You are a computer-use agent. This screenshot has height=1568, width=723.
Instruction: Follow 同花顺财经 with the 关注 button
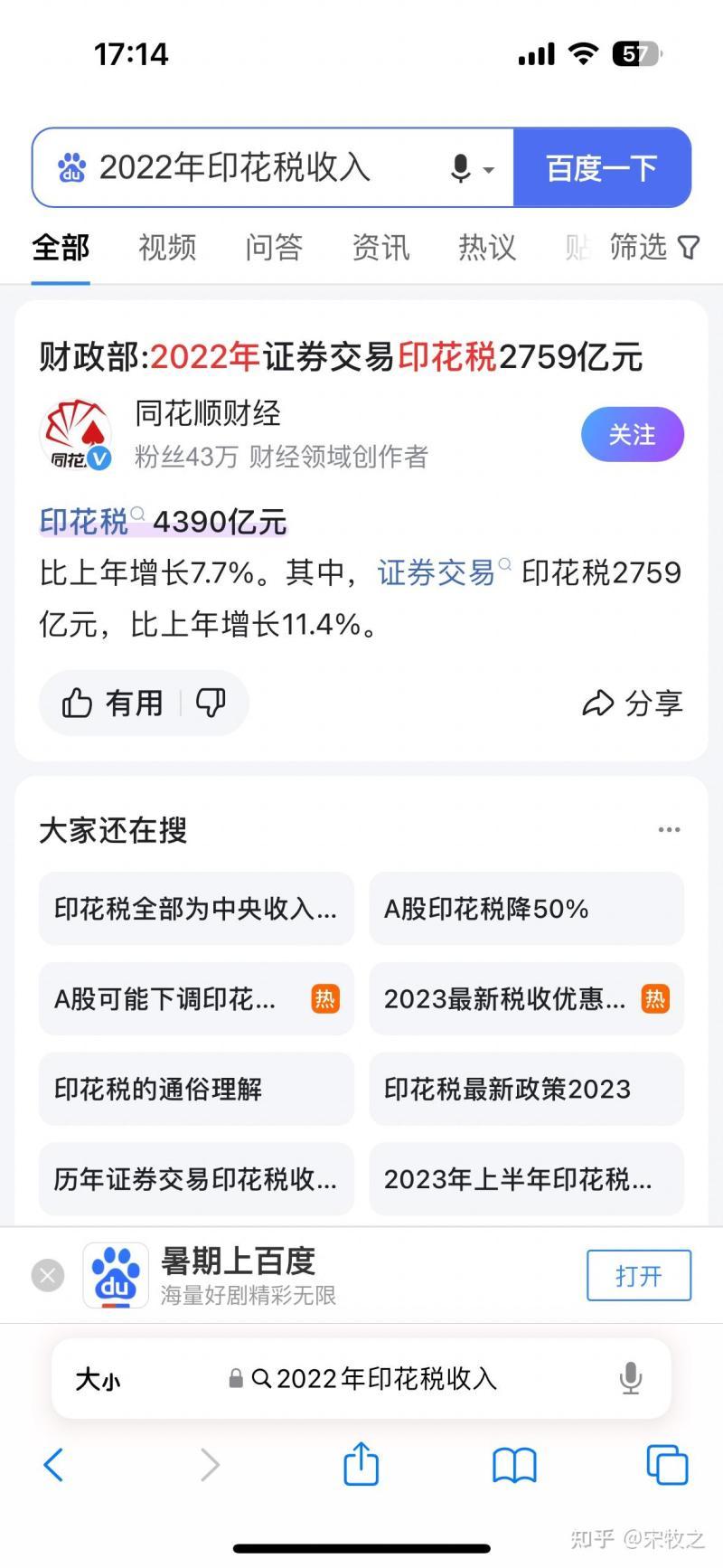(x=632, y=435)
